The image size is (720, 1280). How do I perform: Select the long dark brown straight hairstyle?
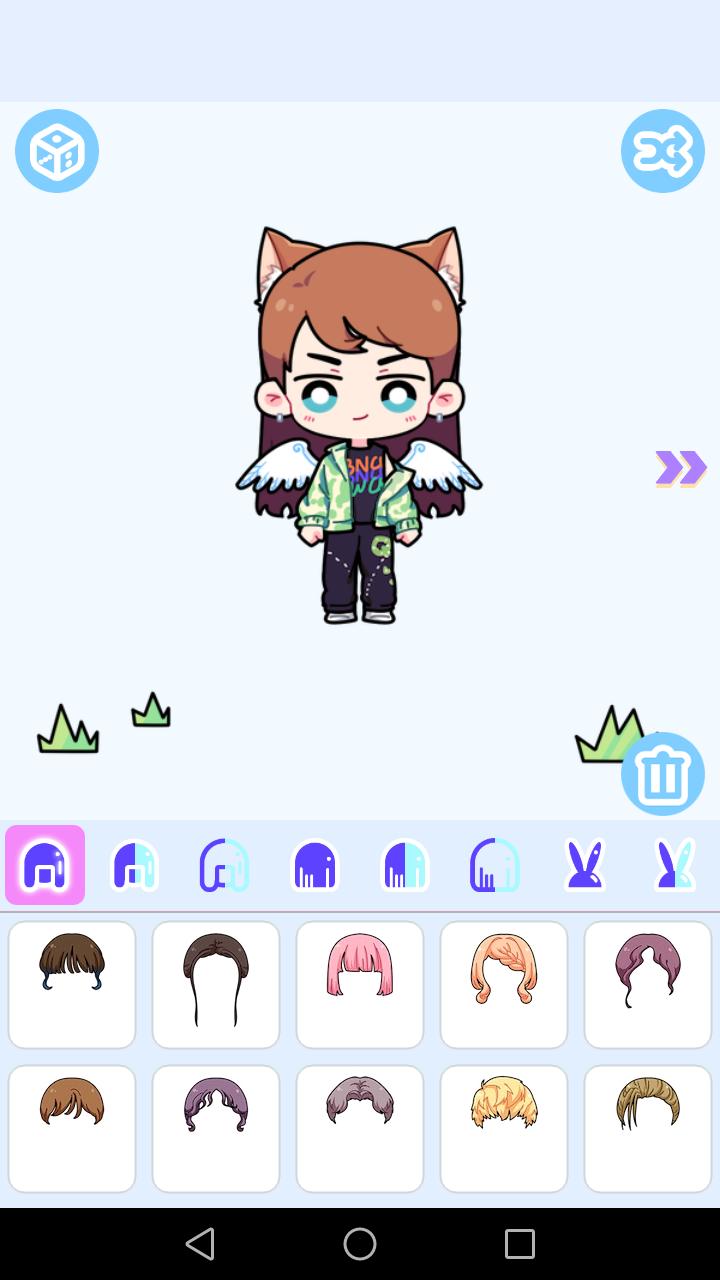[216, 985]
